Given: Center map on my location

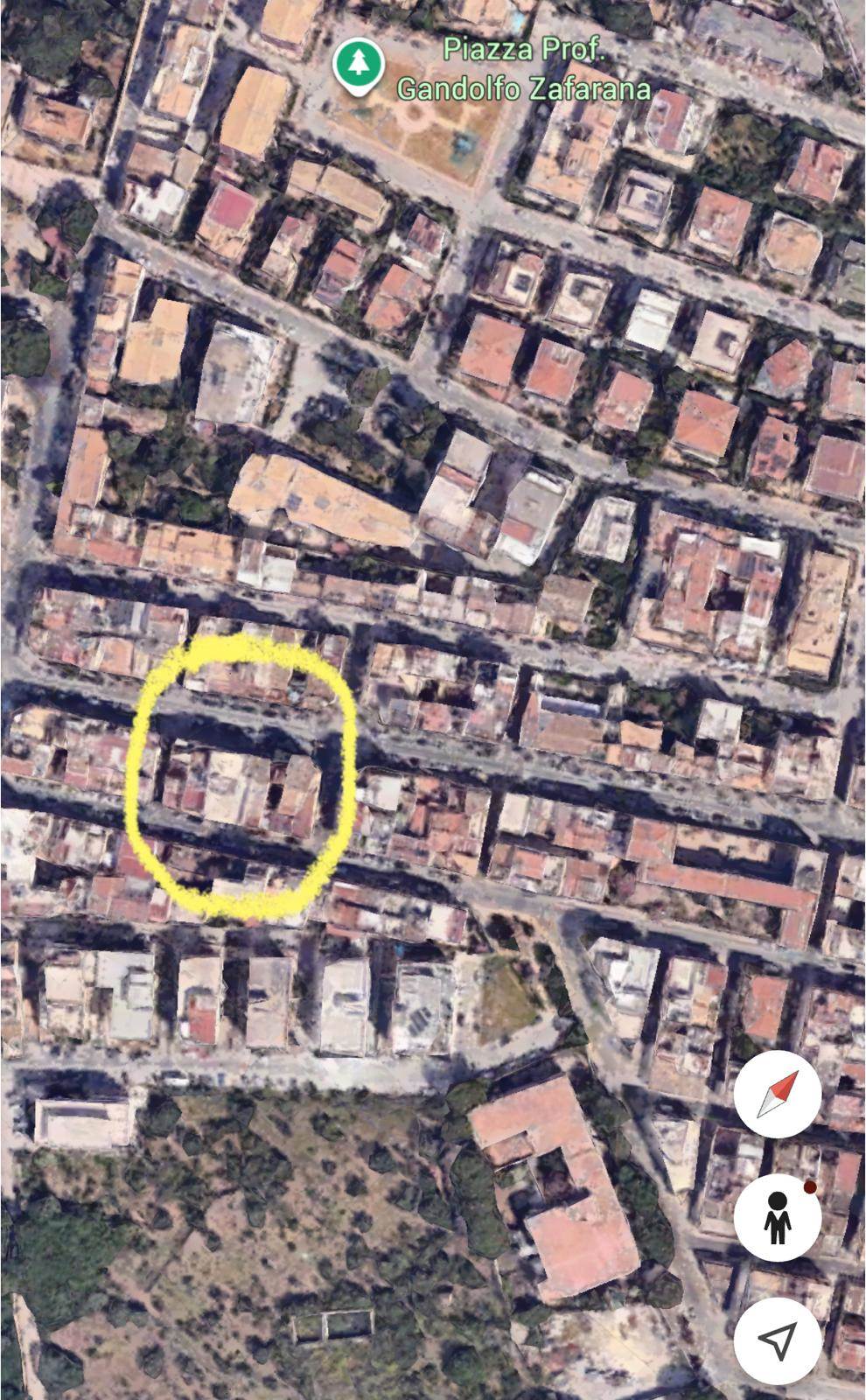Looking at the screenshot, I should 777,1339.
